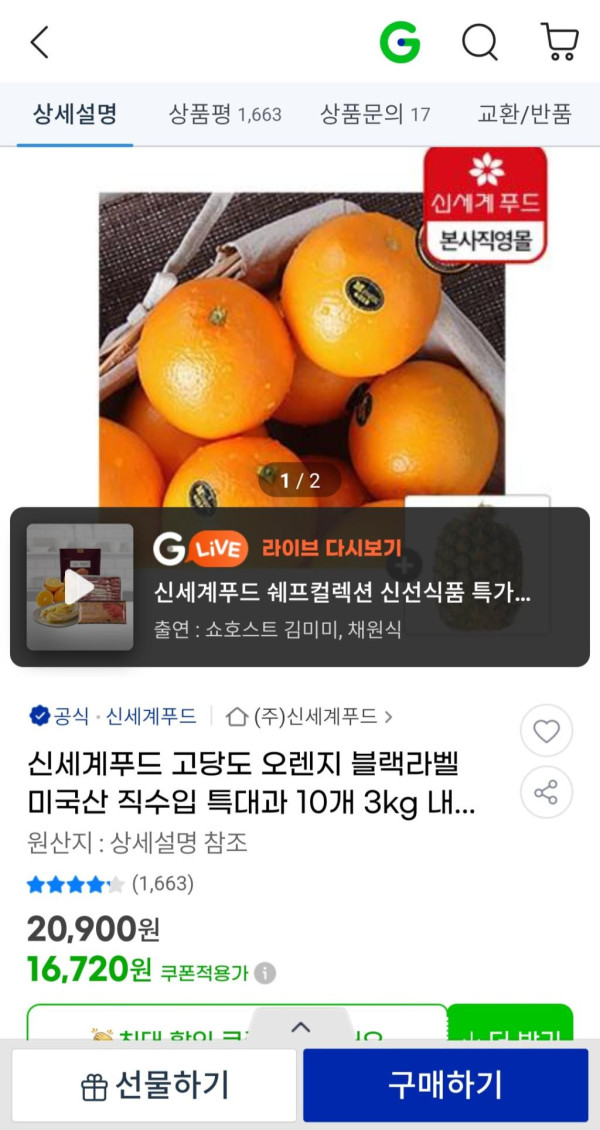Viewport: 600px width, 1130px height.
Task: Open the (주)신세계푸드 seller shop
Action: point(310,716)
